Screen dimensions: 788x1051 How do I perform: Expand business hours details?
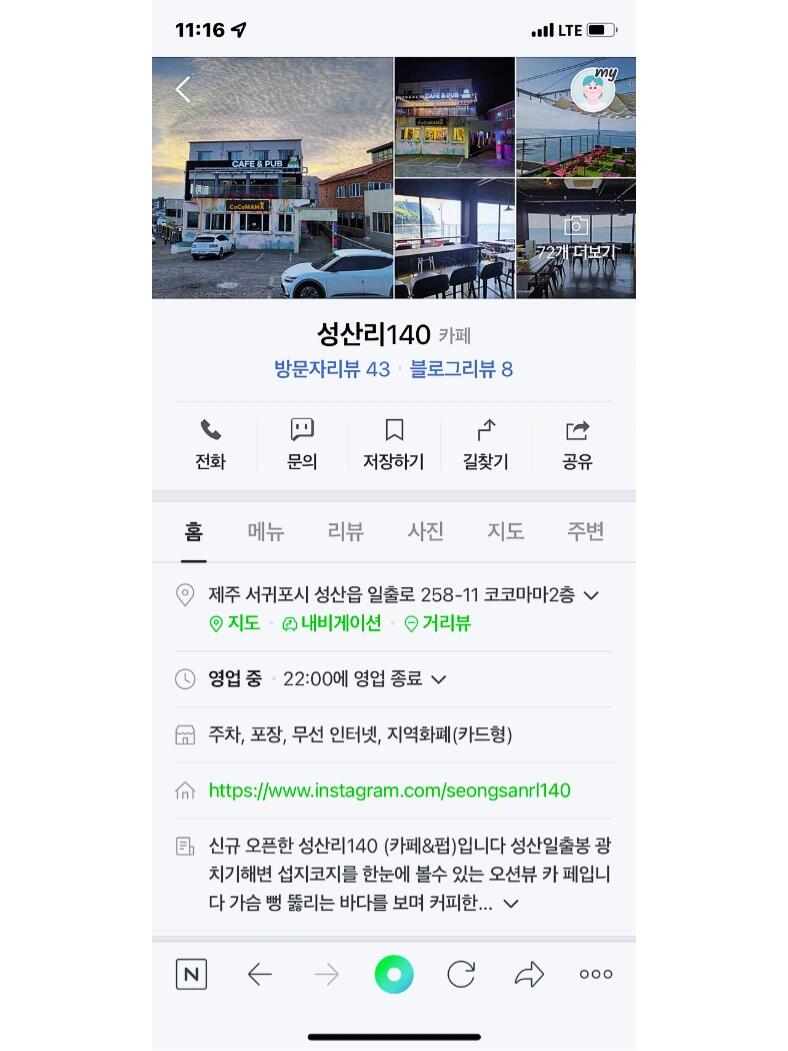click(438, 679)
